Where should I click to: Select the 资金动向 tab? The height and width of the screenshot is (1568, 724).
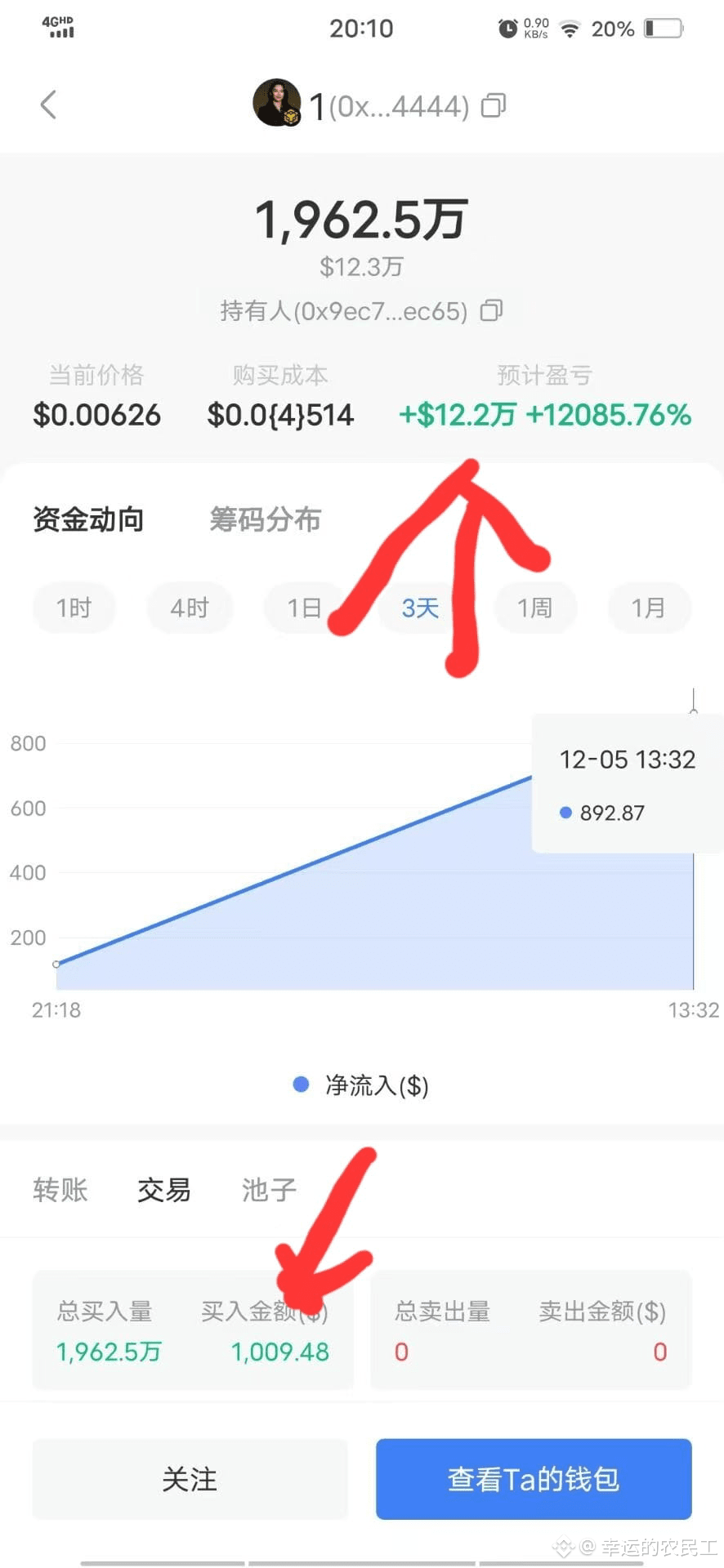pyautogui.click(x=88, y=519)
